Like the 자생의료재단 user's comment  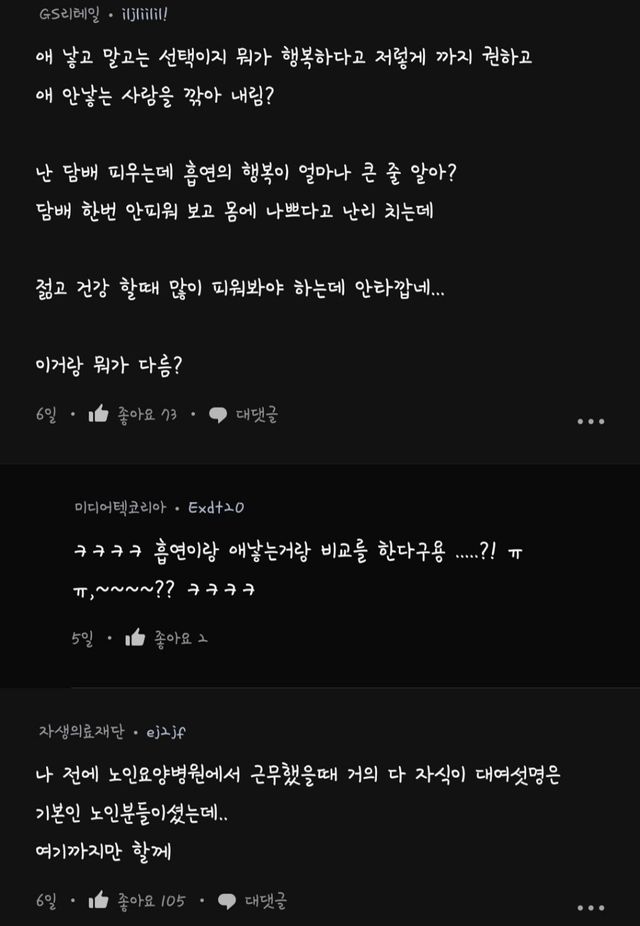point(99,901)
